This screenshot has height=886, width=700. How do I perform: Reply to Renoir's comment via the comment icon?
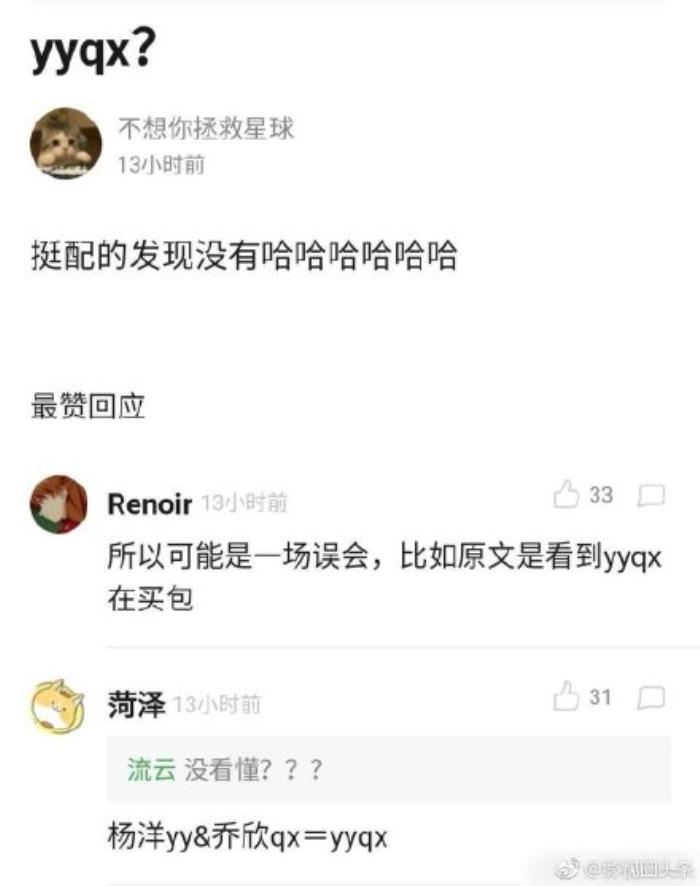coord(651,496)
